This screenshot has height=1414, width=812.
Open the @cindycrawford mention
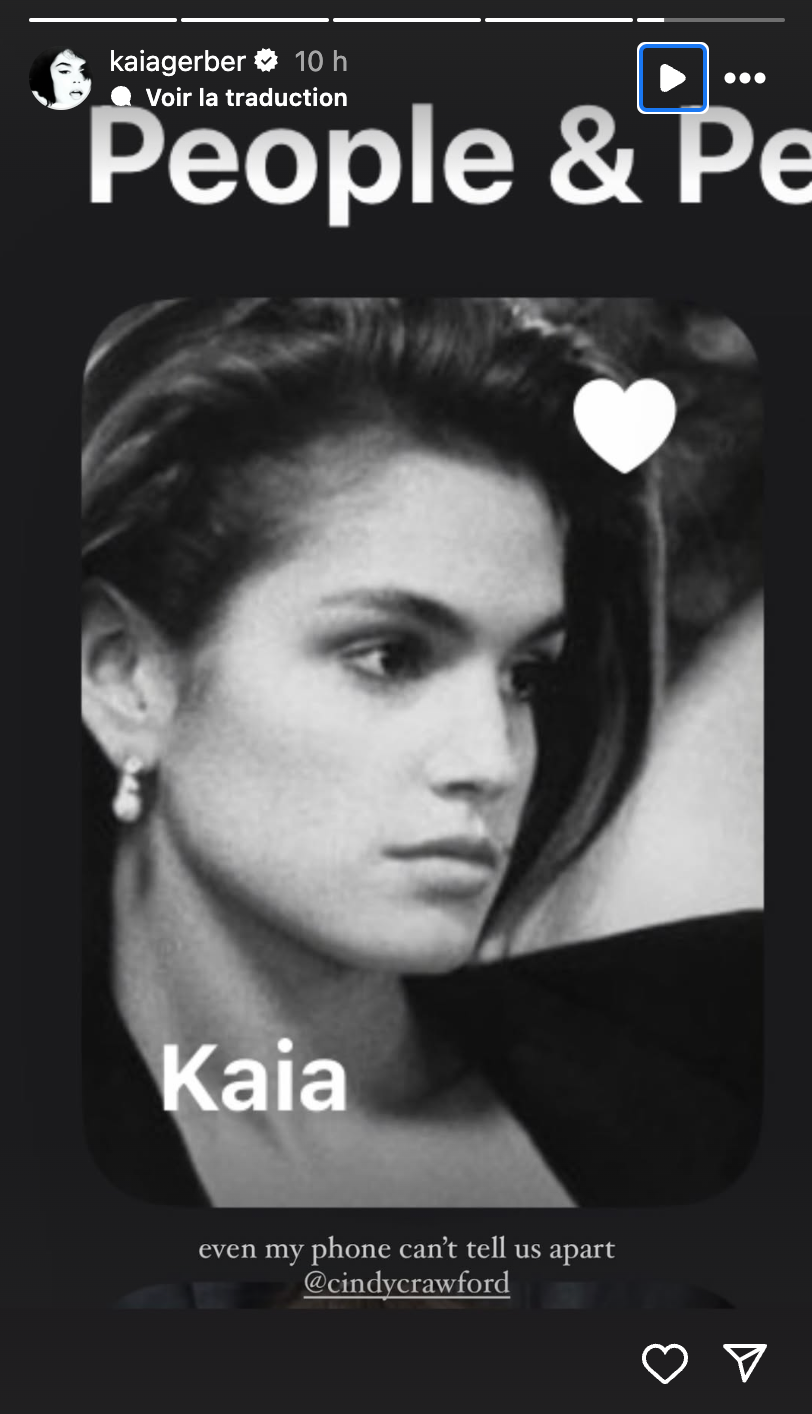pos(406,1282)
